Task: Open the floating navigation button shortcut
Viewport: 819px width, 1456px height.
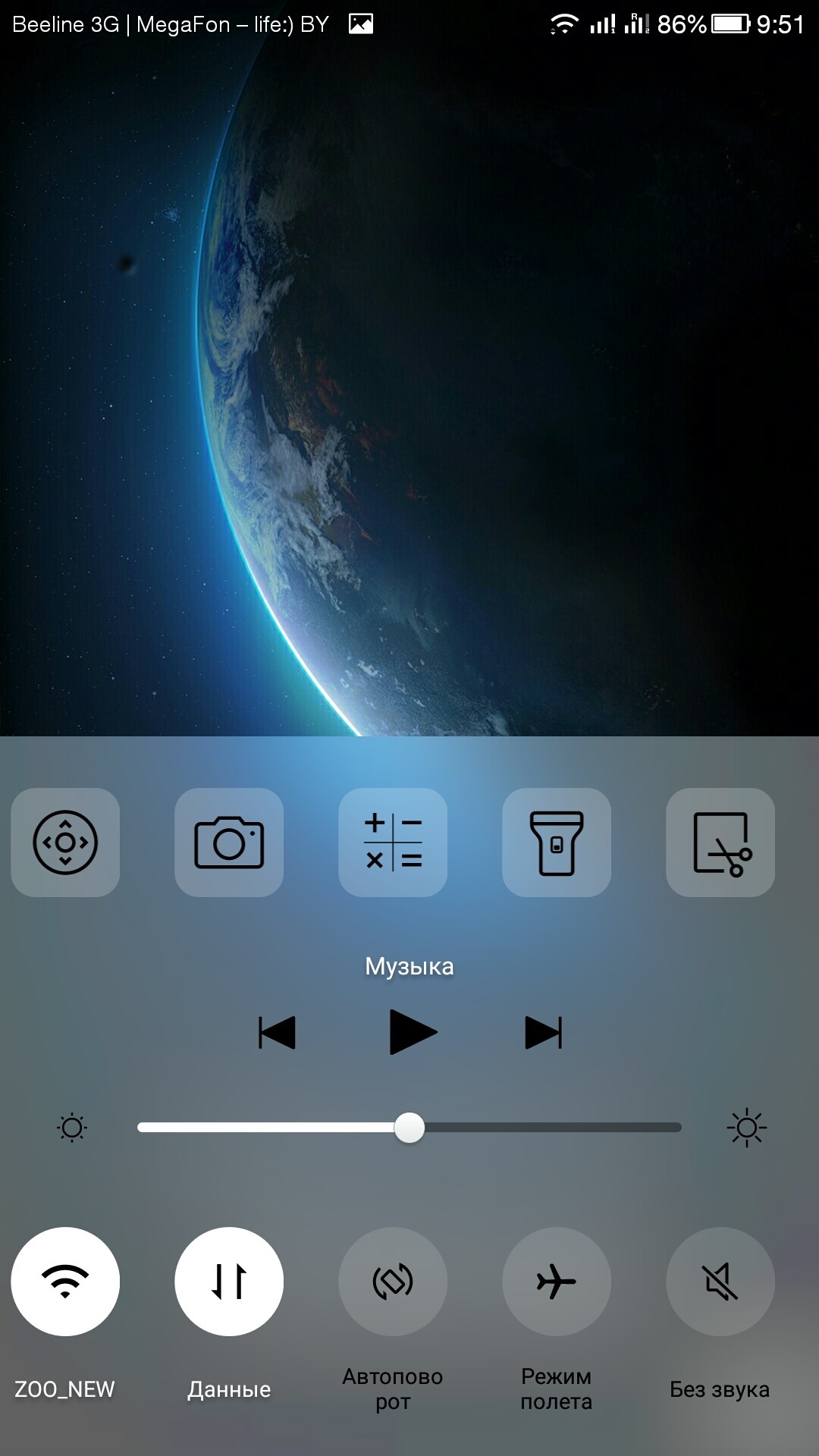Action: [x=65, y=843]
